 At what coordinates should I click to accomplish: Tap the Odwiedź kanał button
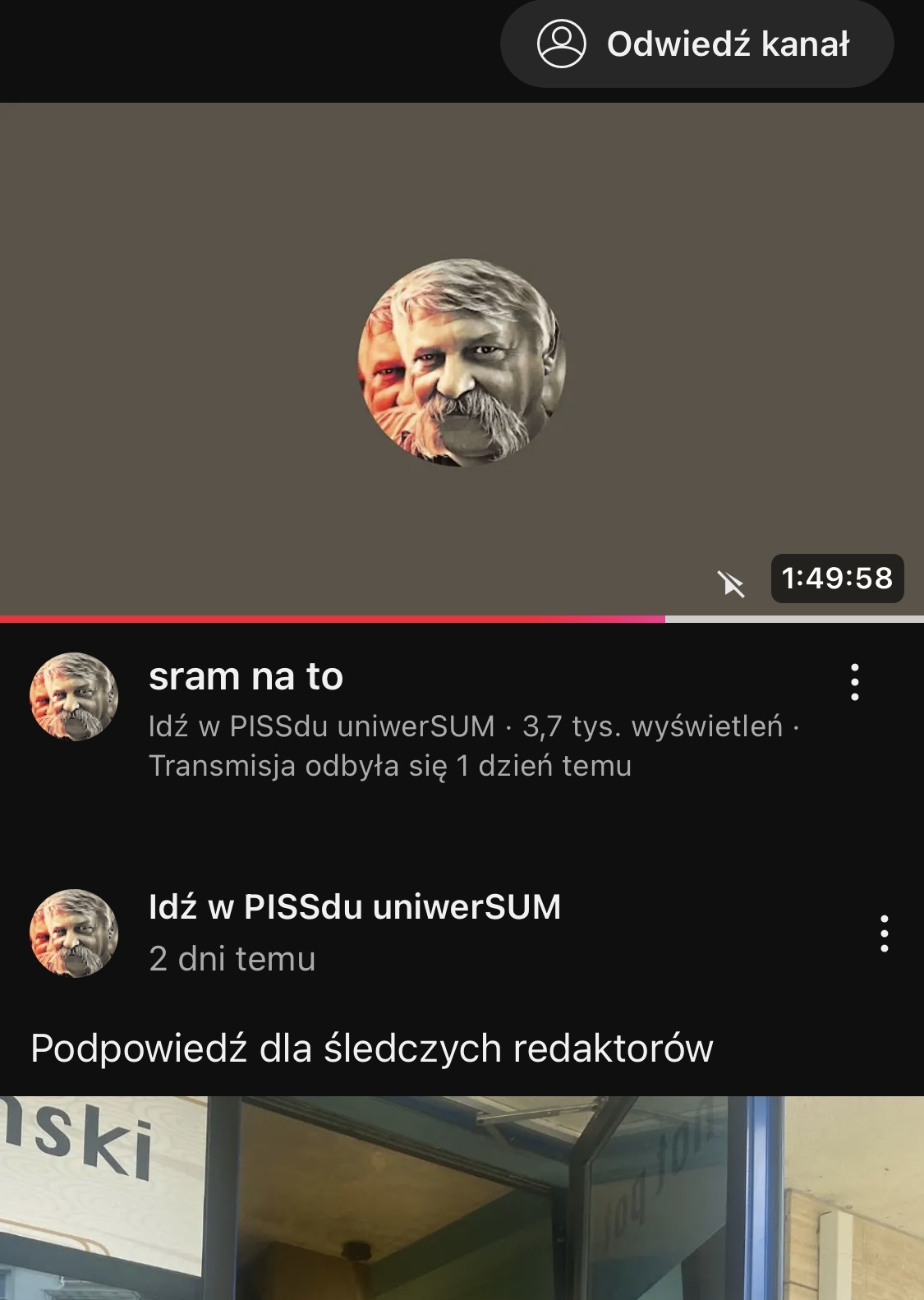696,44
